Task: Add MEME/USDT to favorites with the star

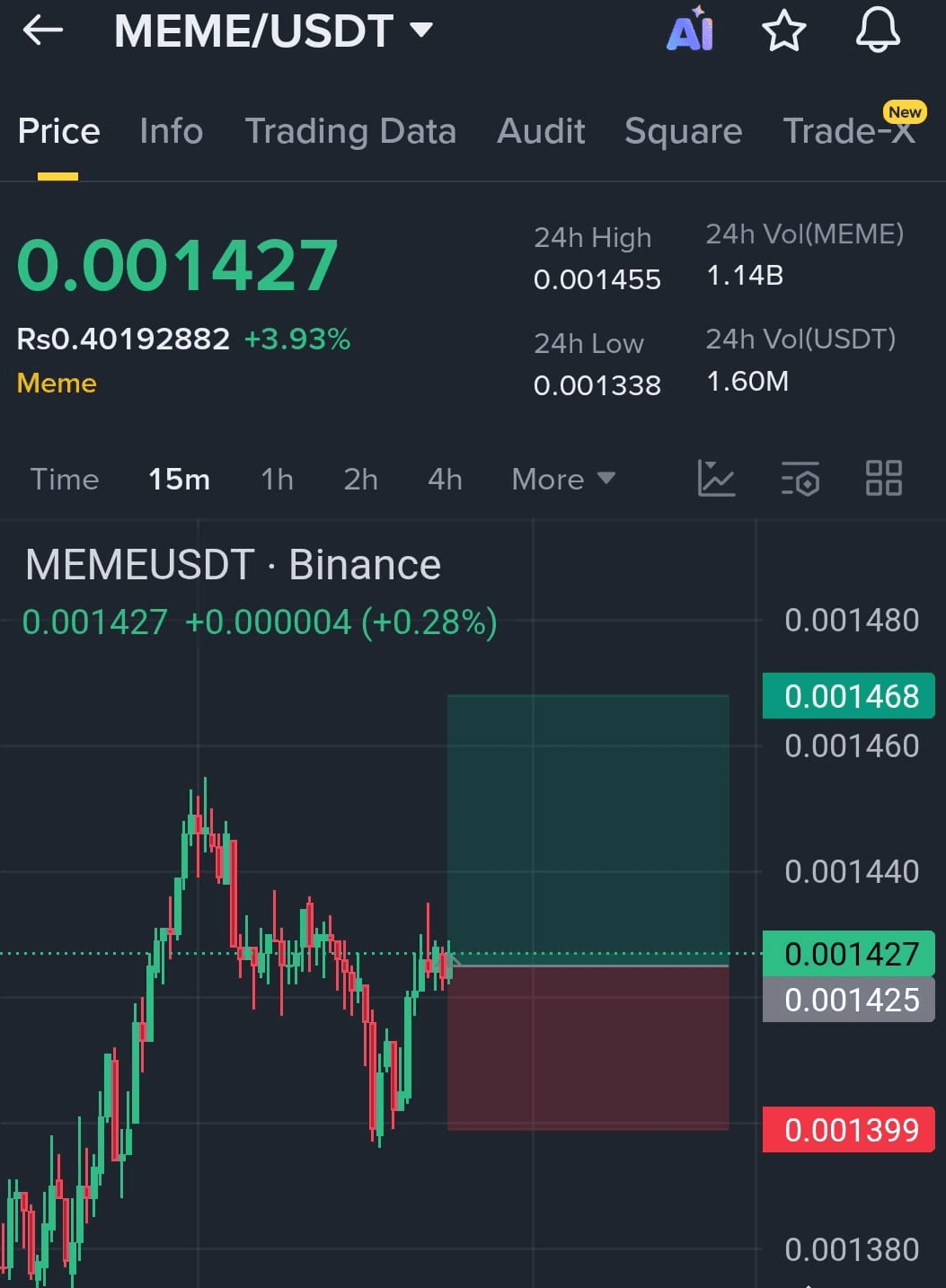Action: pos(783,31)
